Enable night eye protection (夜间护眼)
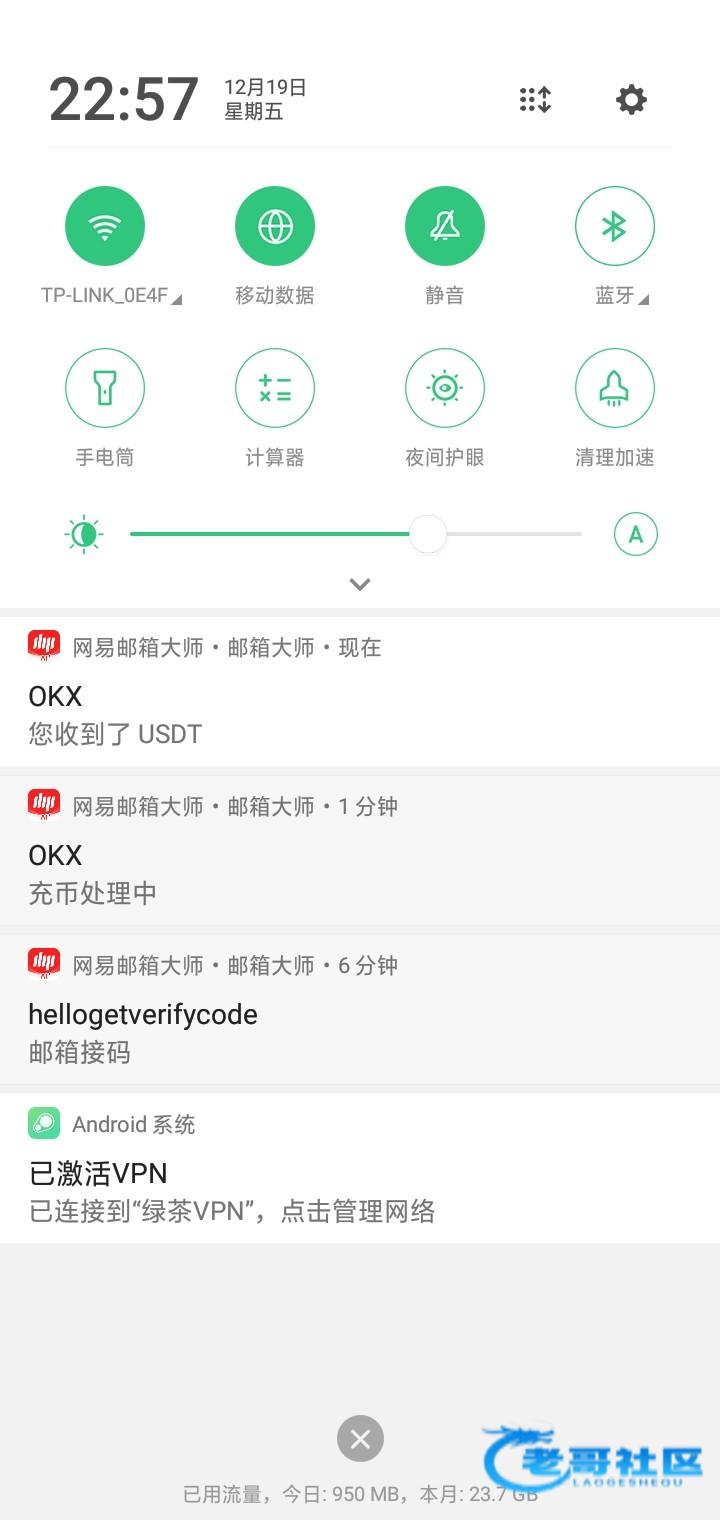 445,388
